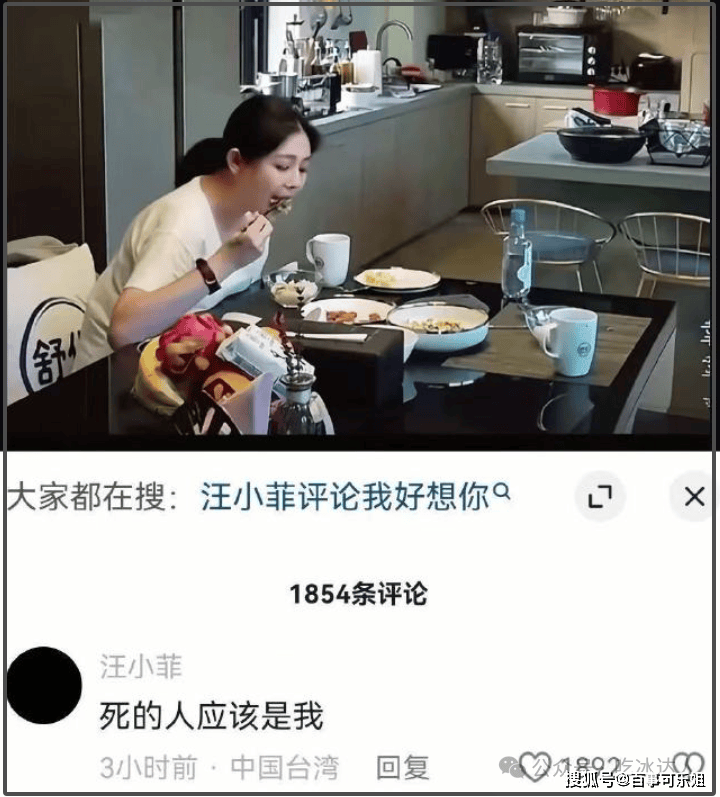The width and height of the screenshot is (720, 797).
Task: Tap the video above the comments
Action: click(360, 225)
